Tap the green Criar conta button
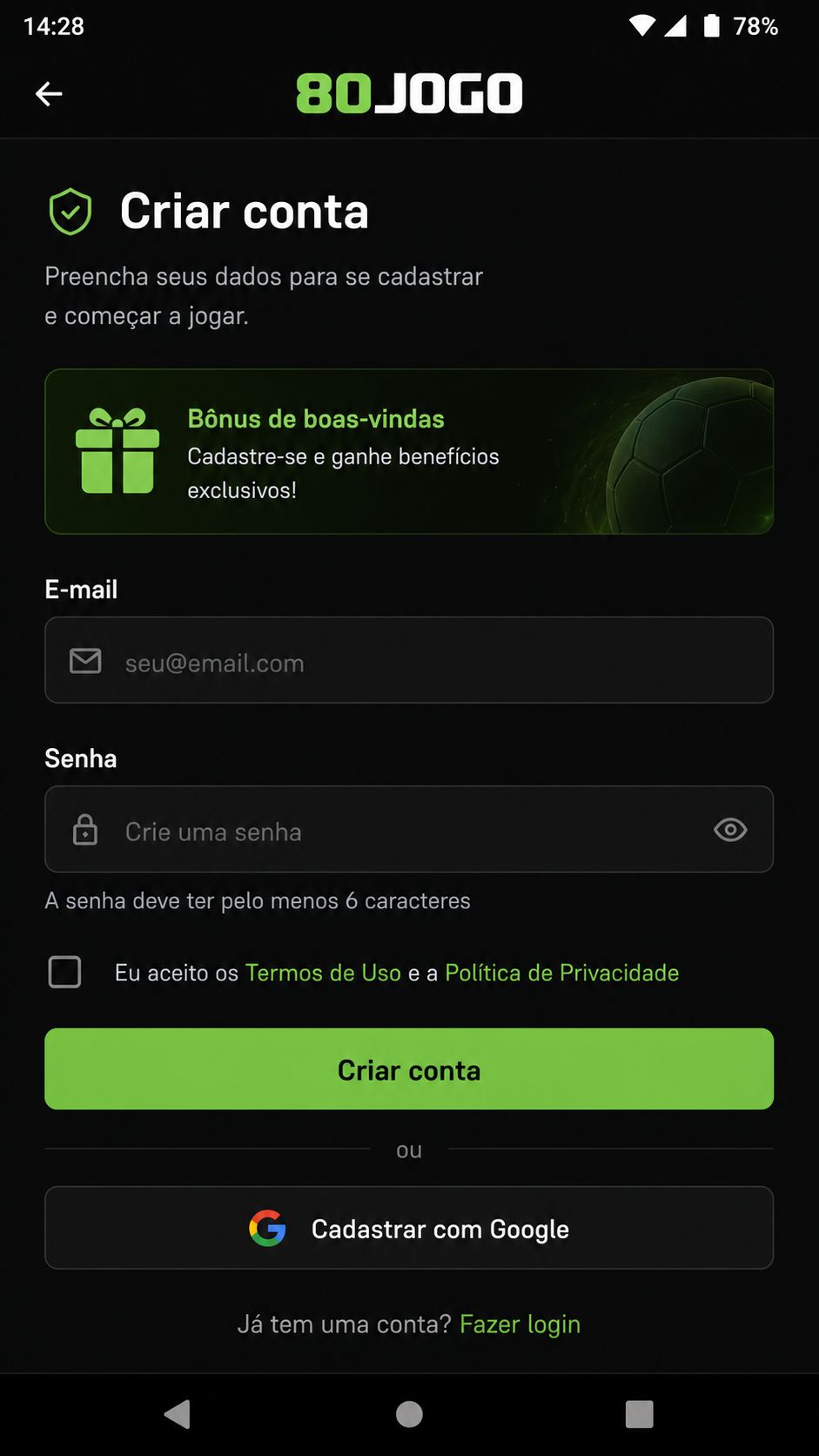The image size is (819, 1456). click(x=409, y=1068)
